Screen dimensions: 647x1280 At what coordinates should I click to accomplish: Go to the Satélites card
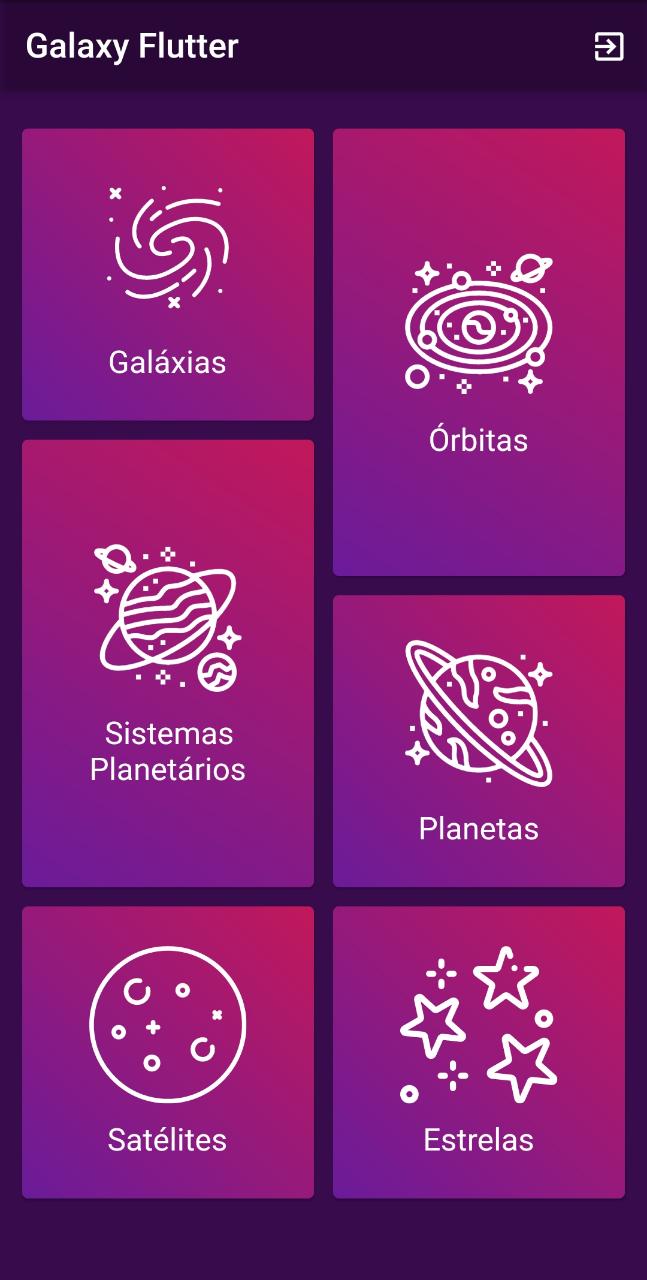click(x=168, y=1052)
